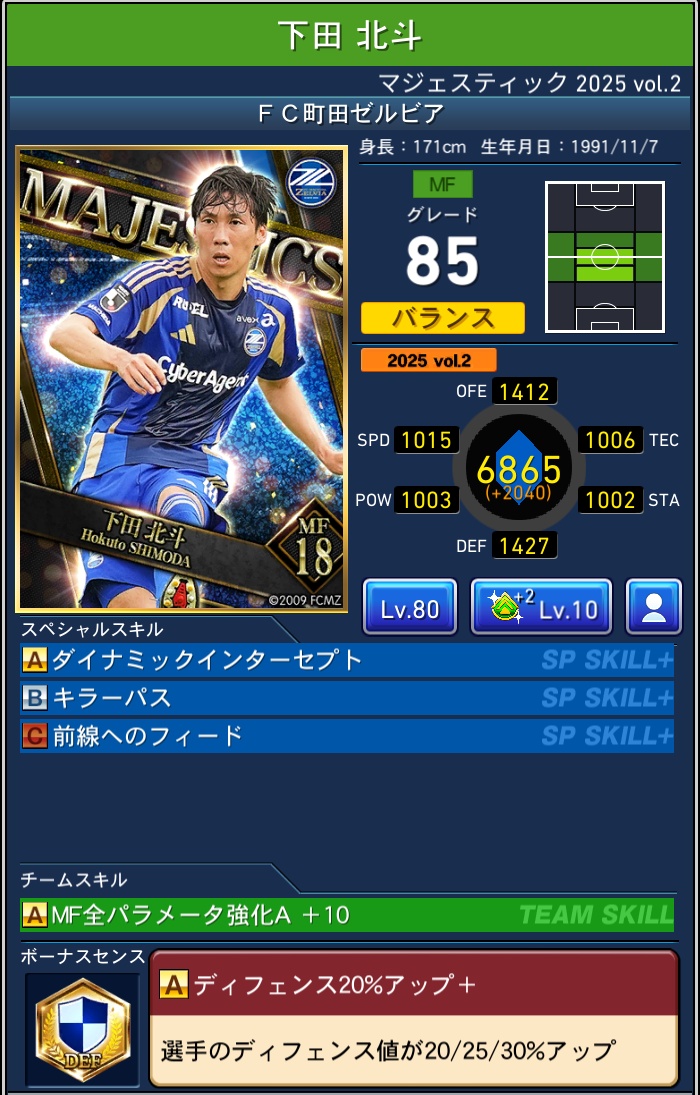Viewport: 700px width, 1095px height.
Task: Open the MF全パラメータ強化A team skill
Action: (x=346, y=914)
